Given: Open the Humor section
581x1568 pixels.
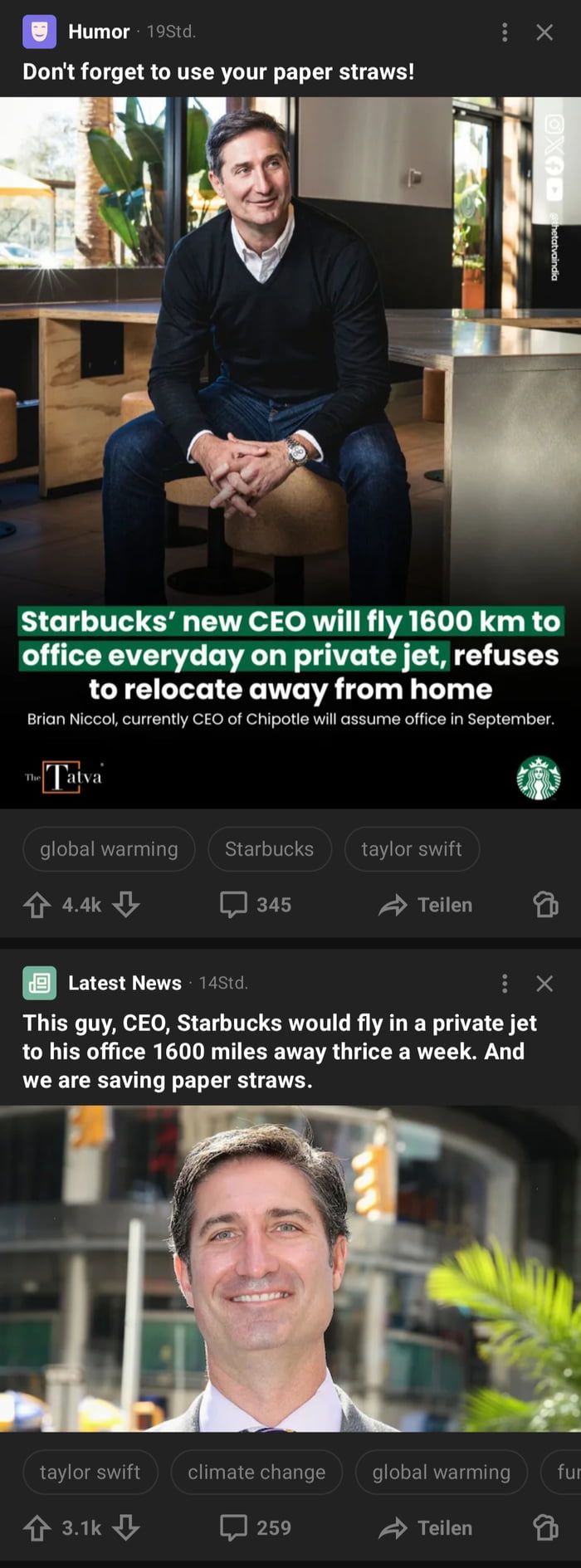Looking at the screenshot, I should click(x=98, y=32).
